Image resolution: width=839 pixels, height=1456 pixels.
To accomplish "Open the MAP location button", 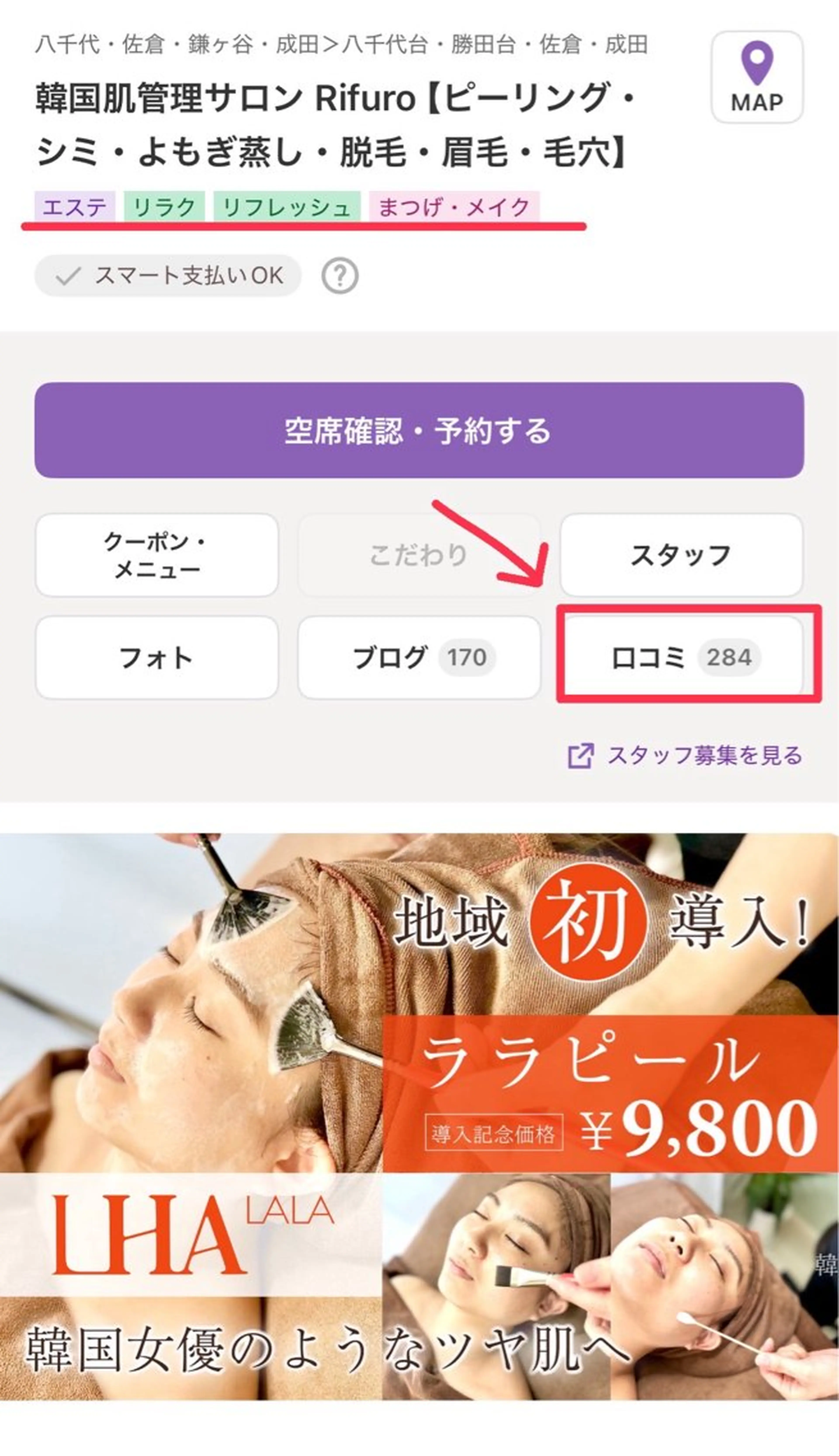I will (757, 77).
